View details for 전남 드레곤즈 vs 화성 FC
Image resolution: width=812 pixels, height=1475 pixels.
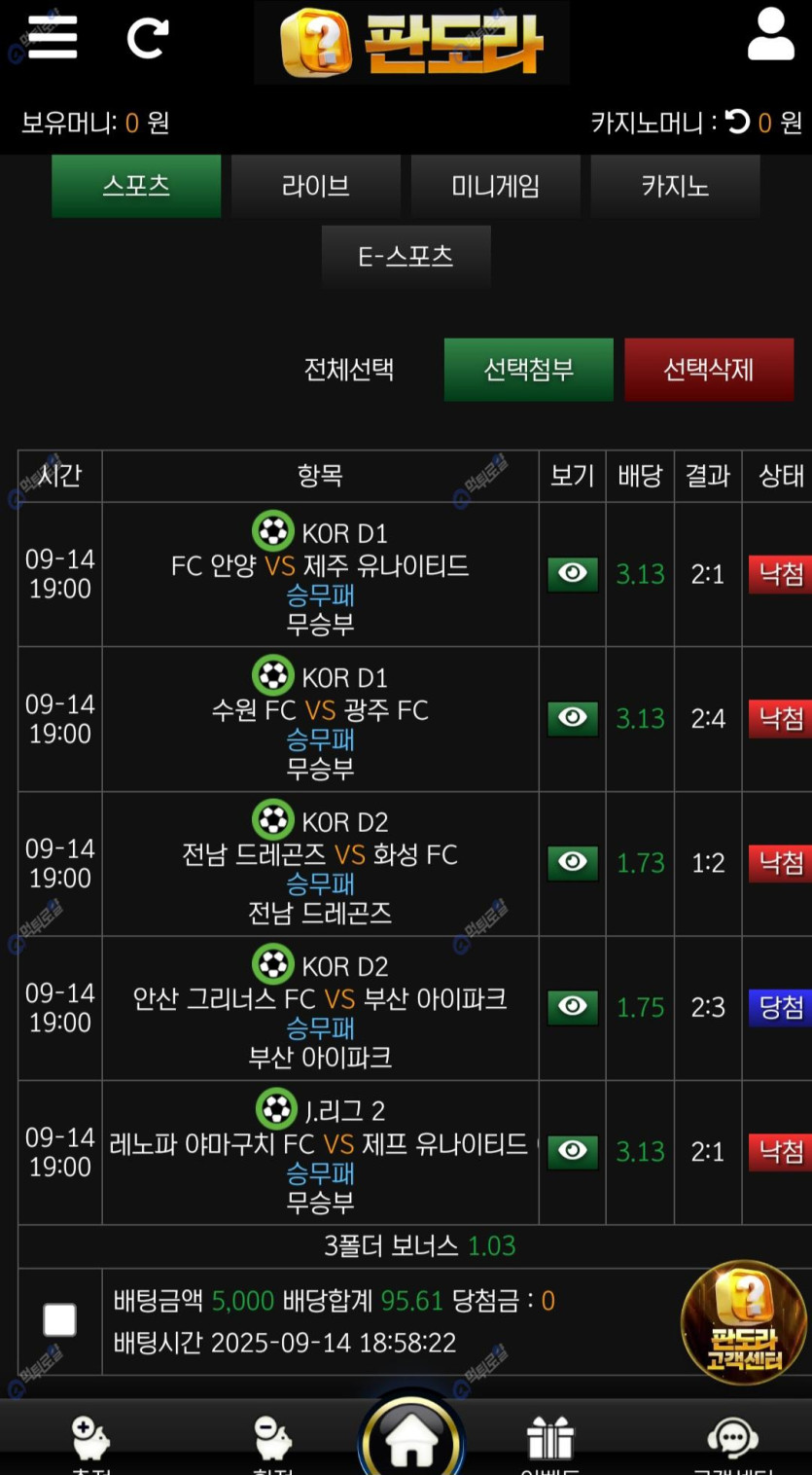(x=573, y=863)
